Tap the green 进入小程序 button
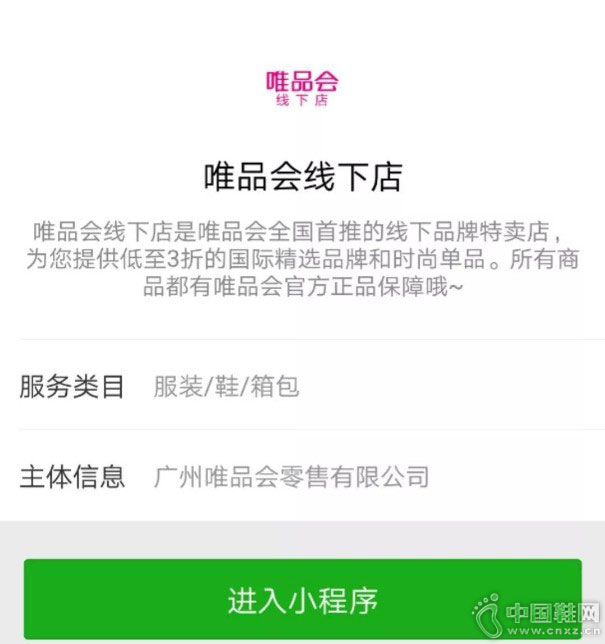This screenshot has height=644, width=605. tap(302, 600)
